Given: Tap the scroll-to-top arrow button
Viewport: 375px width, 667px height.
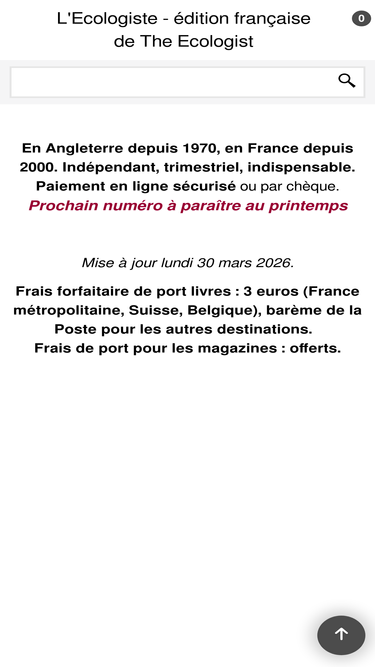Looking at the screenshot, I should tap(341, 635).
